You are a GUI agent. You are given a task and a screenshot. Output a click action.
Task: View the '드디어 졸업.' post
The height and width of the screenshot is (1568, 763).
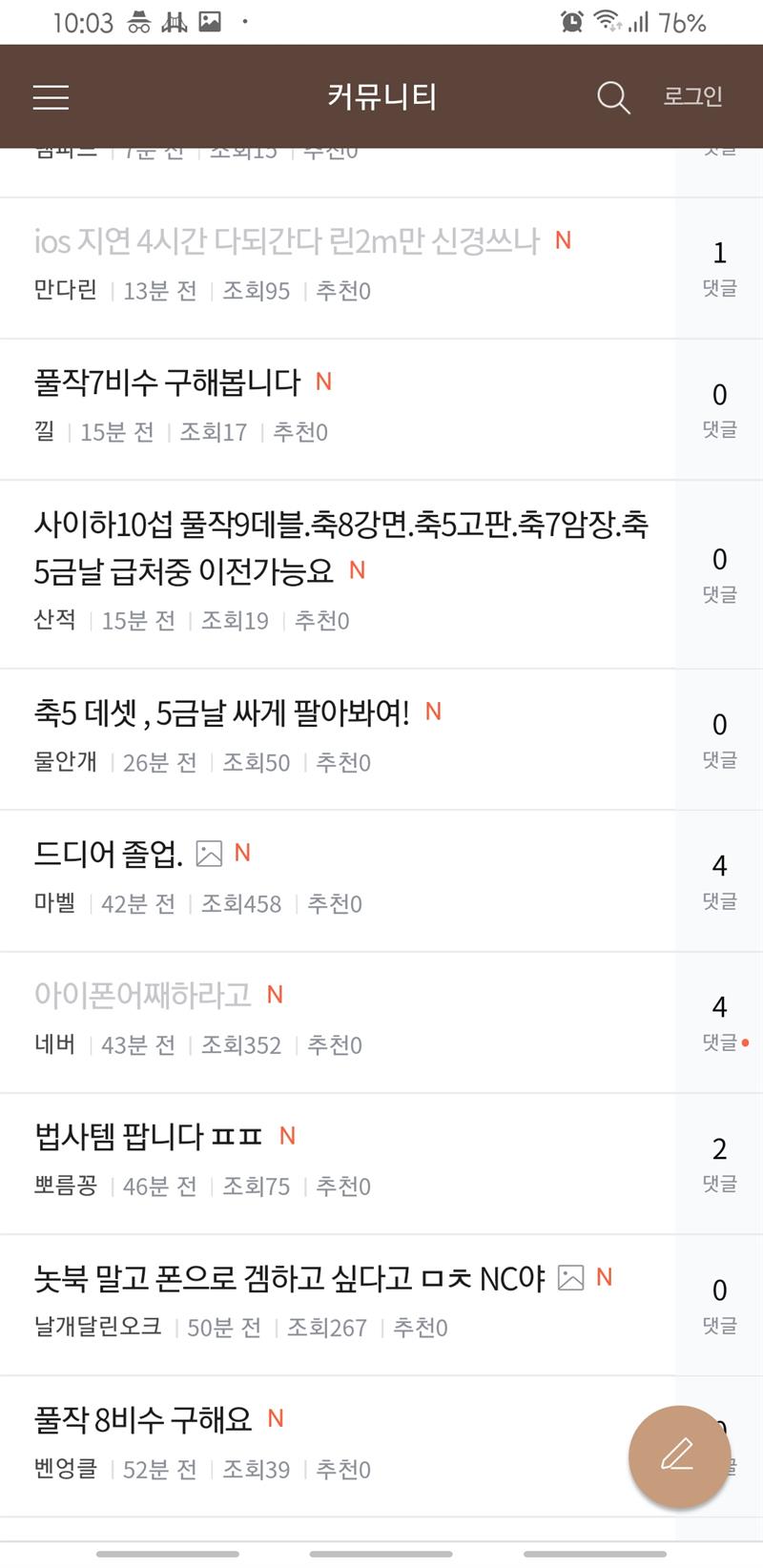click(x=108, y=854)
